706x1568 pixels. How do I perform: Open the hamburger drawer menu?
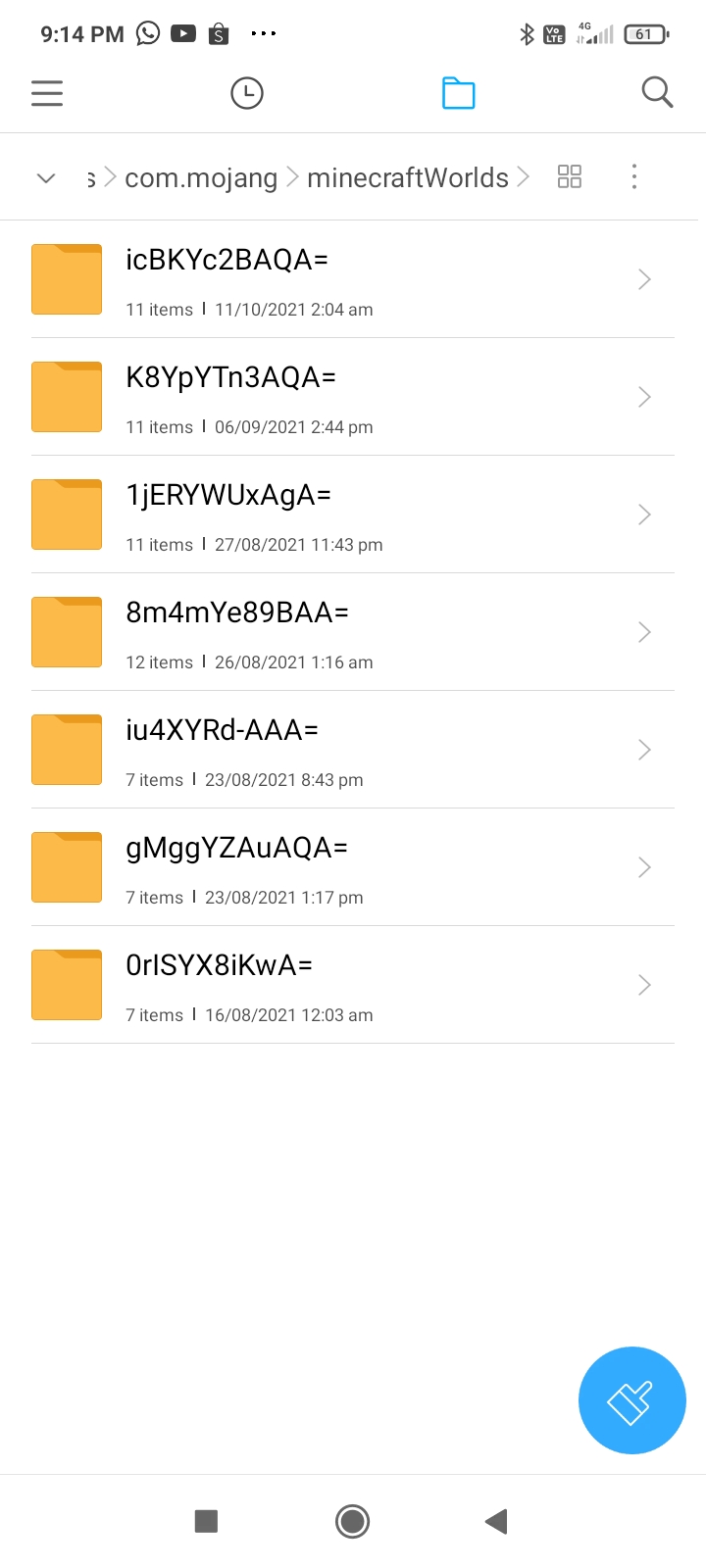coord(47,93)
